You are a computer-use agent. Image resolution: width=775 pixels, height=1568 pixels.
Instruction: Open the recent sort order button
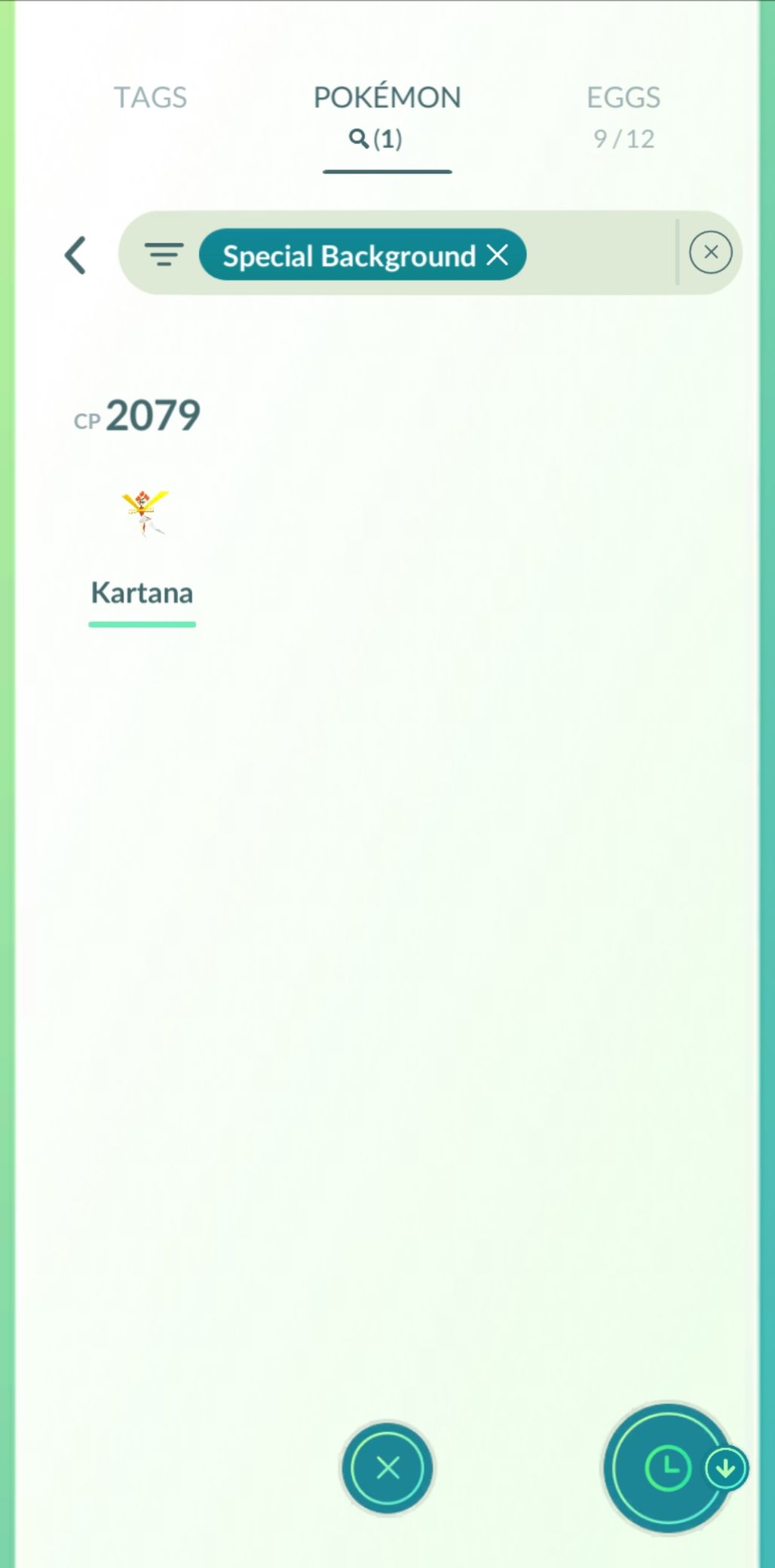pos(668,1468)
